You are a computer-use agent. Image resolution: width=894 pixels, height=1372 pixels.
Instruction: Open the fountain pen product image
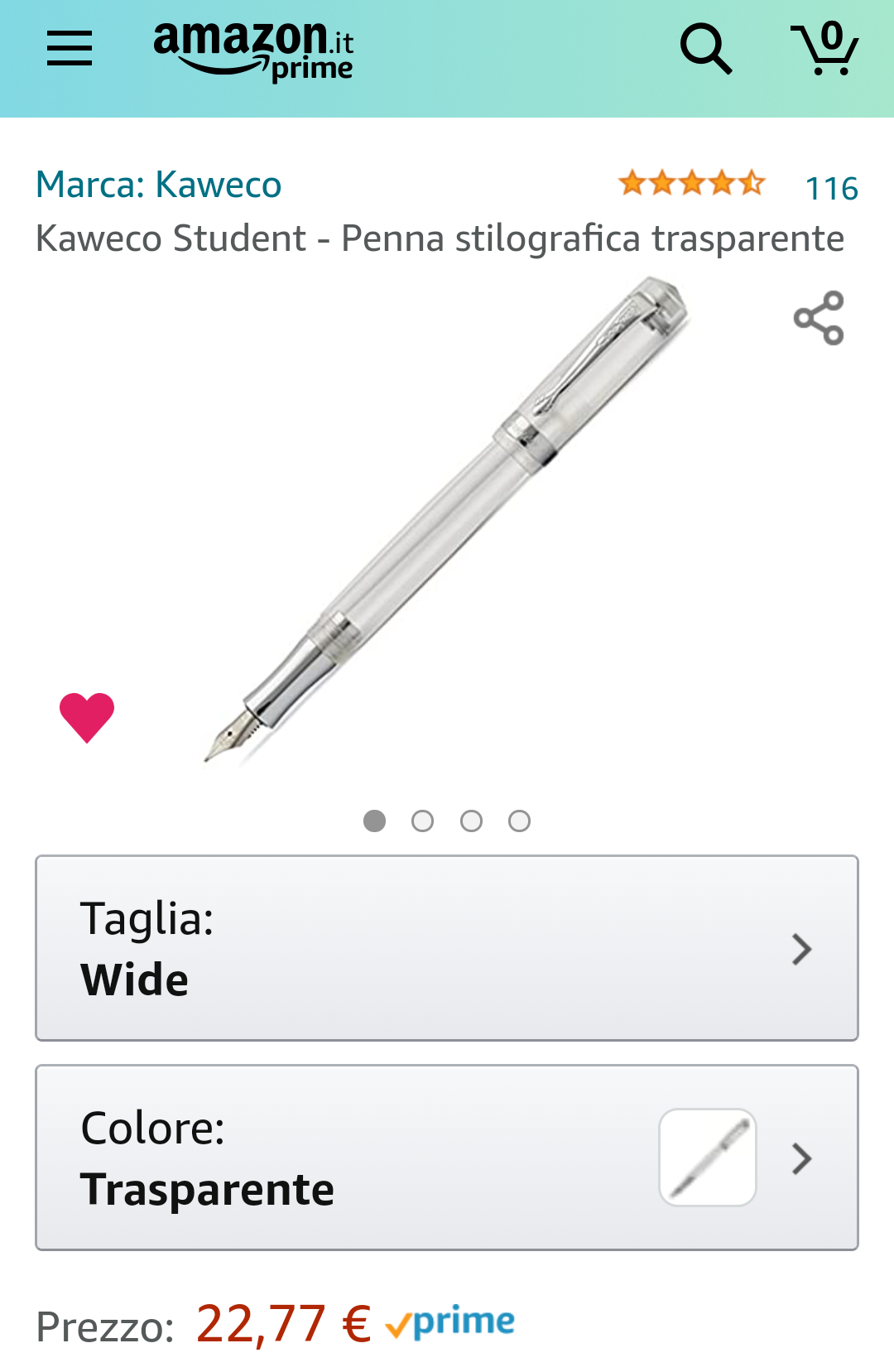click(447, 522)
